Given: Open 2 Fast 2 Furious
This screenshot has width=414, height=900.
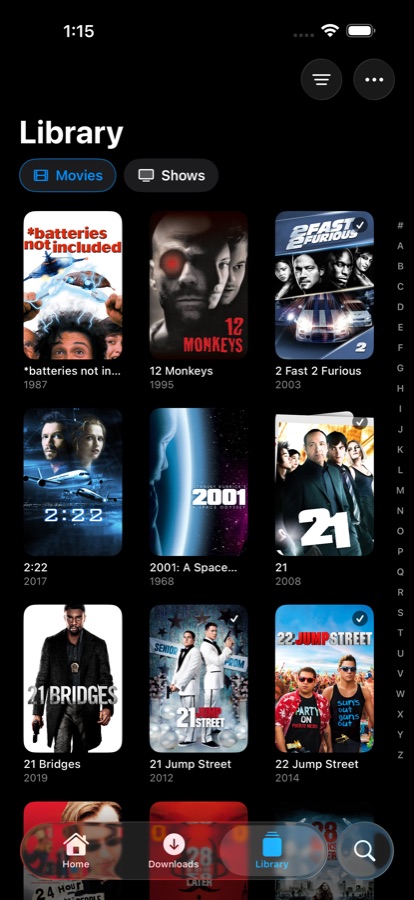Looking at the screenshot, I should [x=324, y=285].
